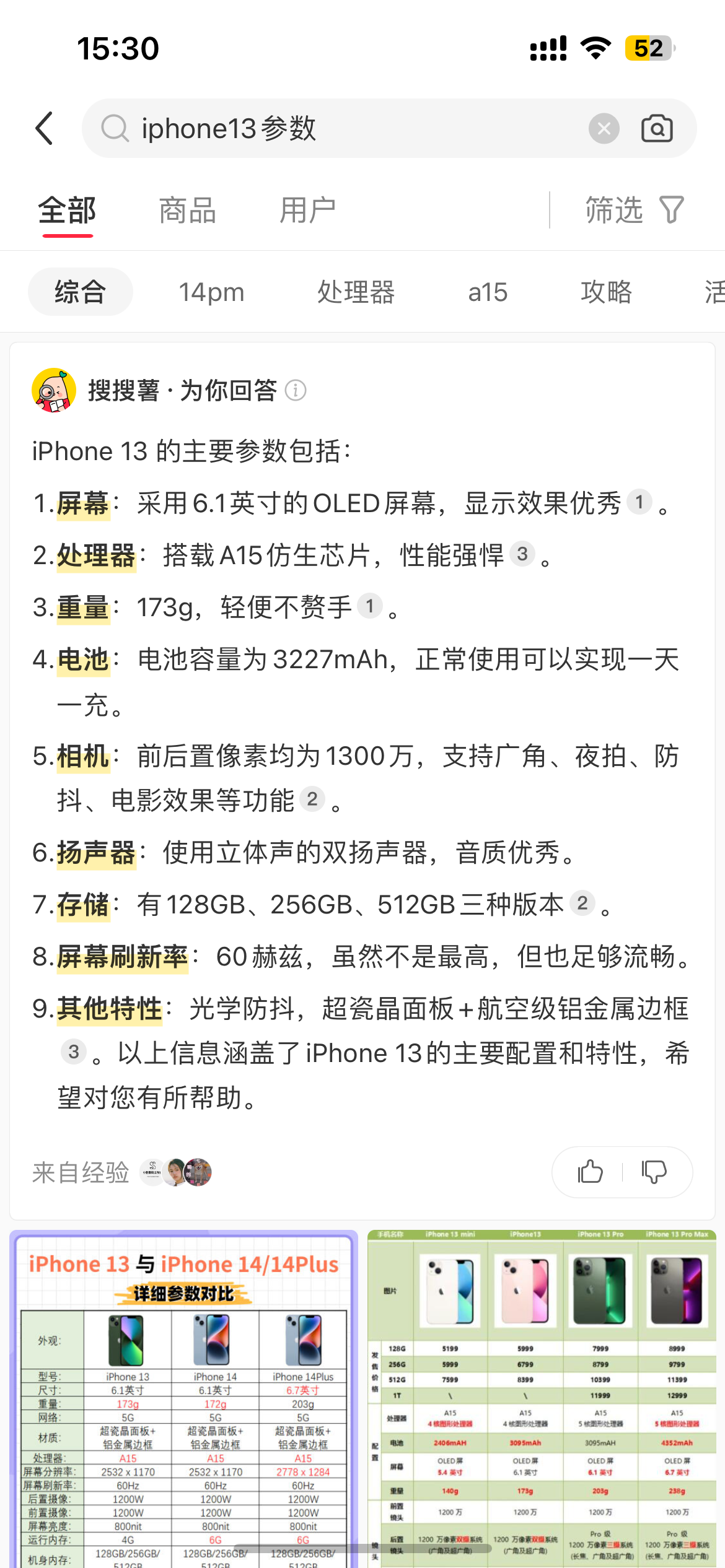Viewport: 725px width, 1568px height.
Task: Switch to the 商品 tab
Action: [187, 211]
